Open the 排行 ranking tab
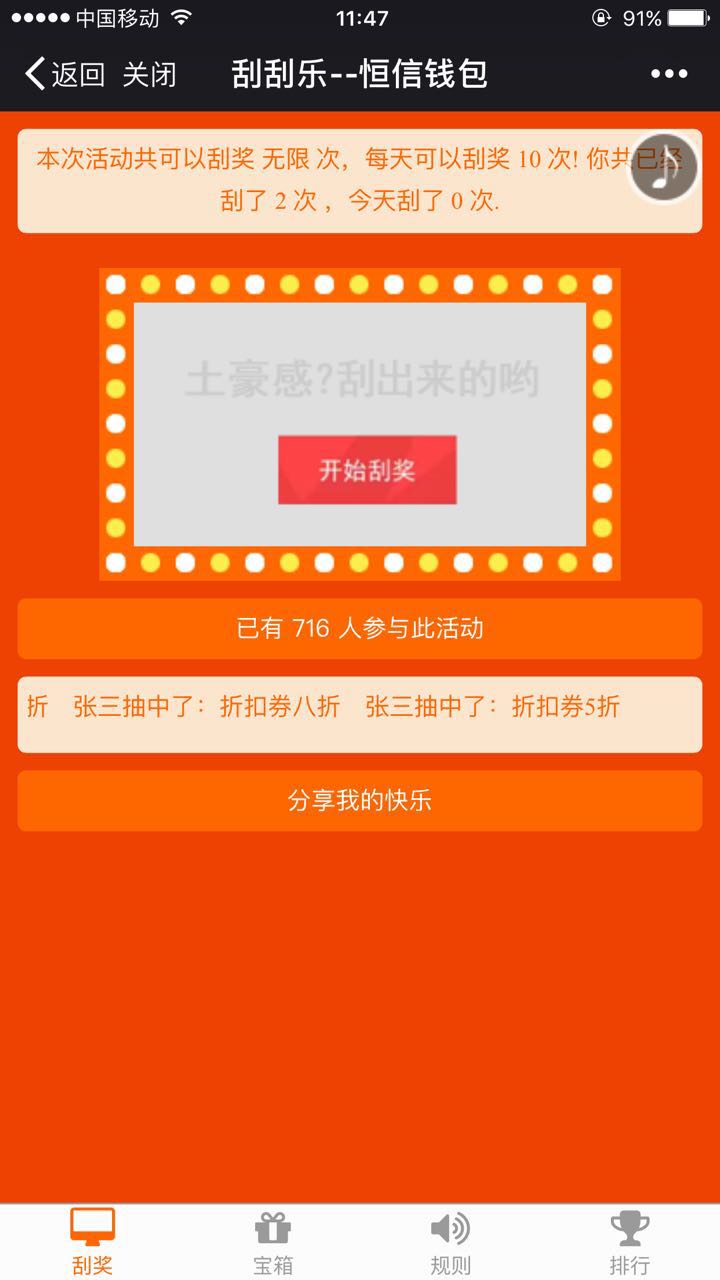The height and width of the screenshot is (1280, 720). [630, 1242]
